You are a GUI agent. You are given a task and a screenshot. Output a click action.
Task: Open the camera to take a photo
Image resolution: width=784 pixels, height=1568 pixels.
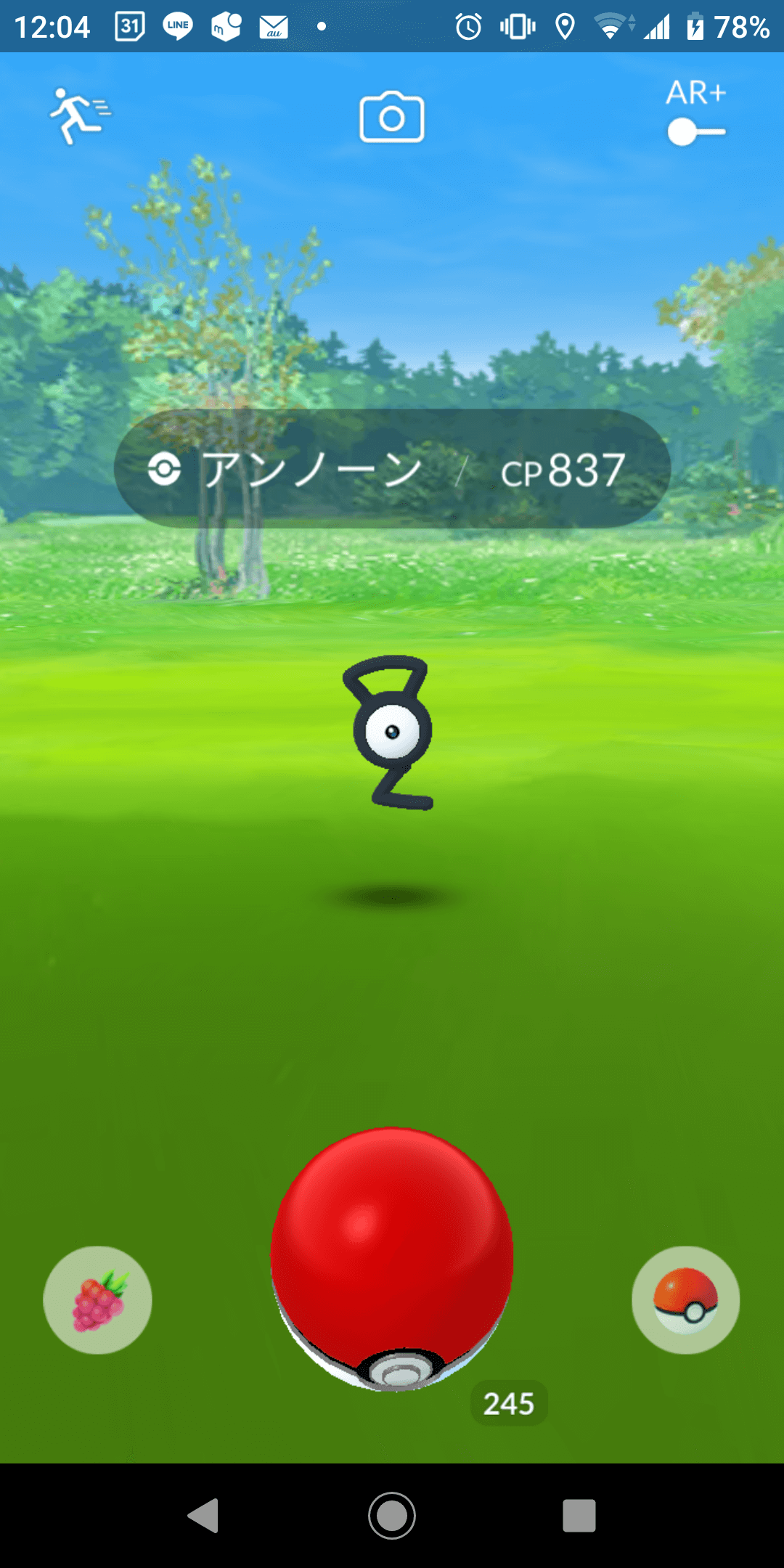click(392, 117)
